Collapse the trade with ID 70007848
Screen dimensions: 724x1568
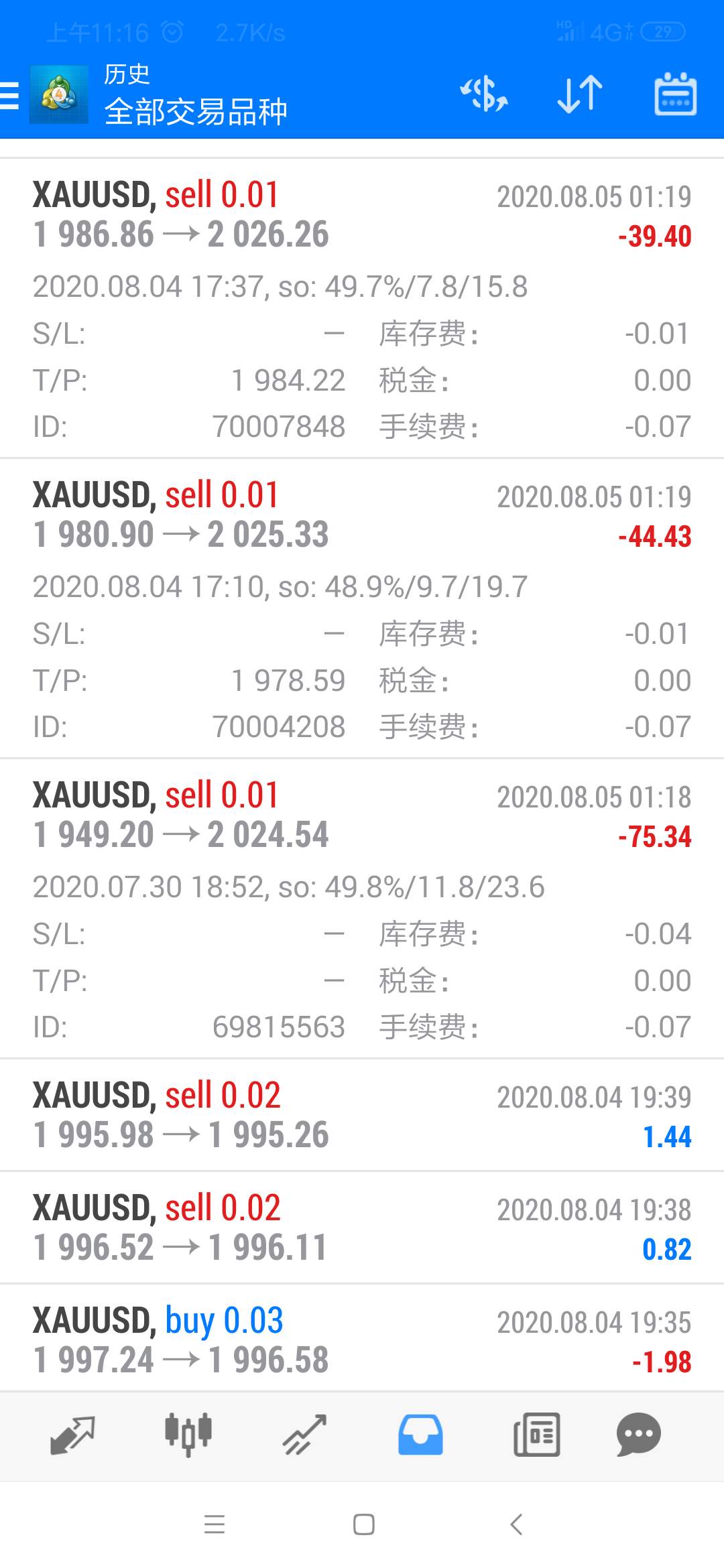click(362, 308)
